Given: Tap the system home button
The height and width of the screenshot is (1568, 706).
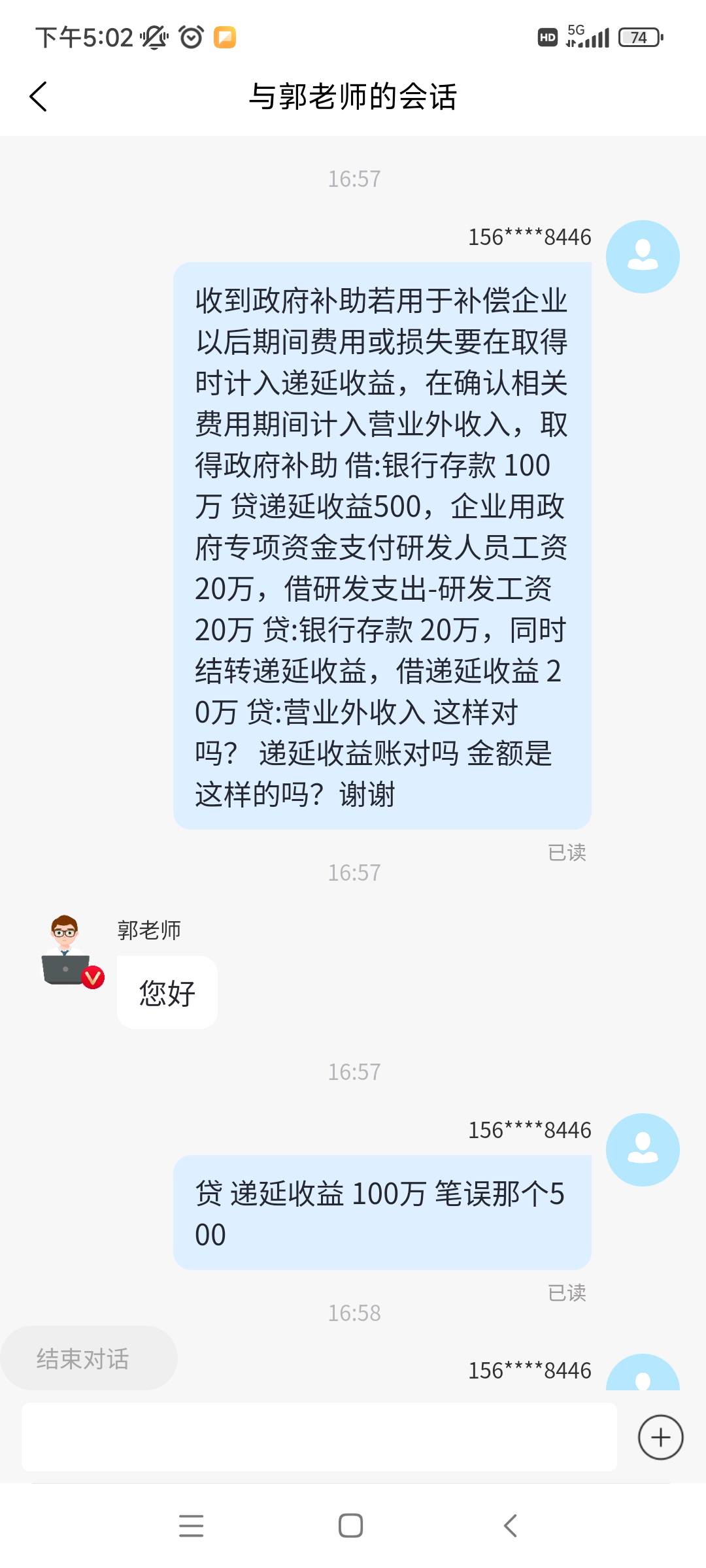Looking at the screenshot, I should [351, 1526].
